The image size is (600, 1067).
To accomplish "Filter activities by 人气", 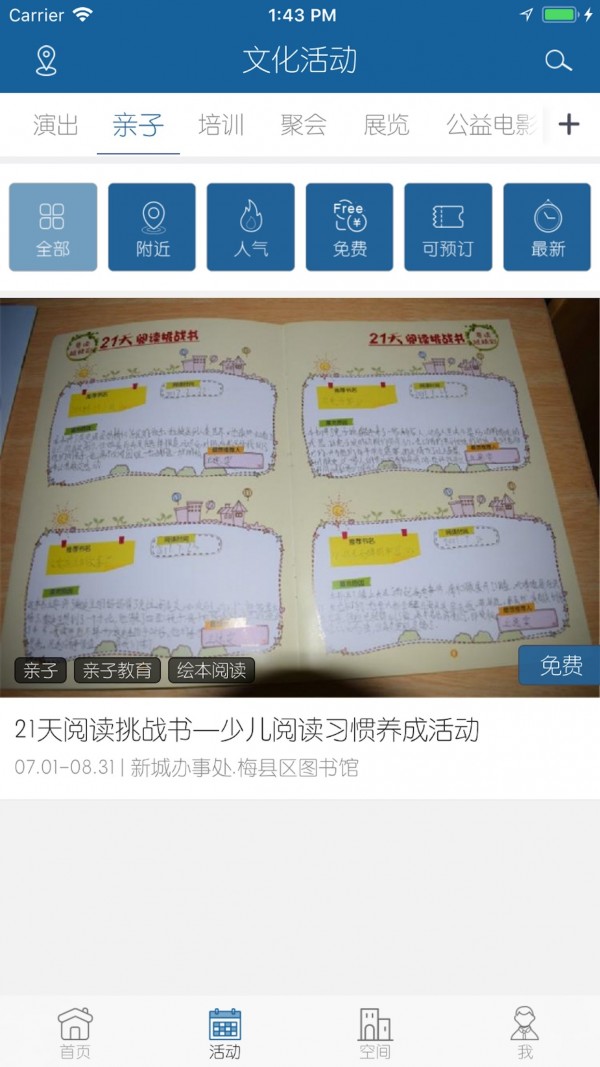I will click(x=251, y=227).
